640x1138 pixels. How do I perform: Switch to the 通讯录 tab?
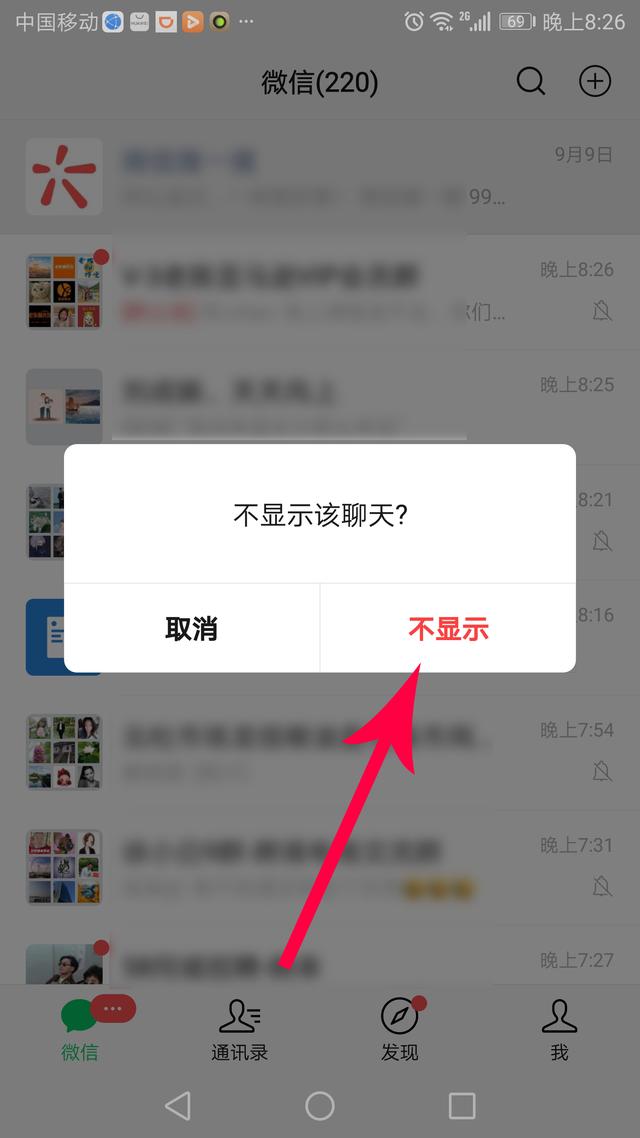coord(239,1029)
